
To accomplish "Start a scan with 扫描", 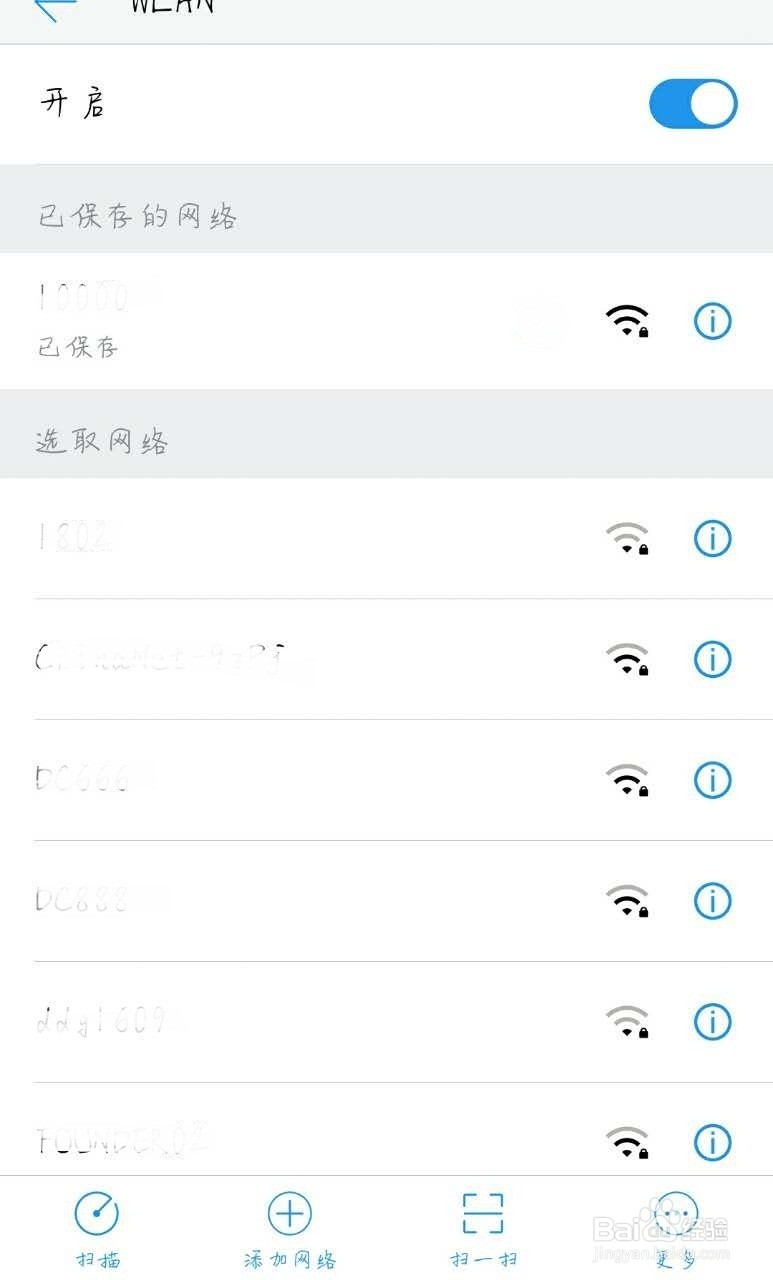I will tap(97, 1230).
